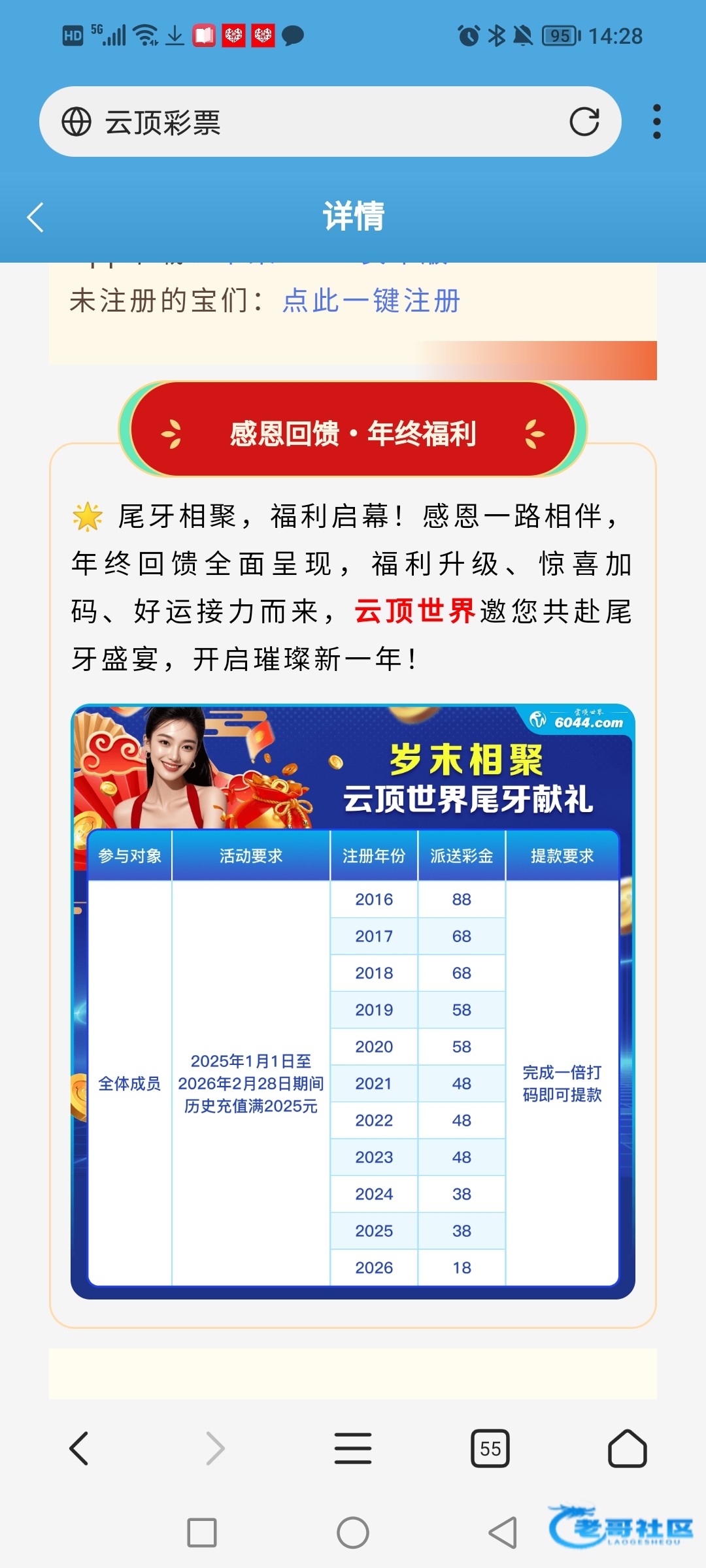Open the 点此一键注册 link
The image size is (706, 1568).
[371, 301]
